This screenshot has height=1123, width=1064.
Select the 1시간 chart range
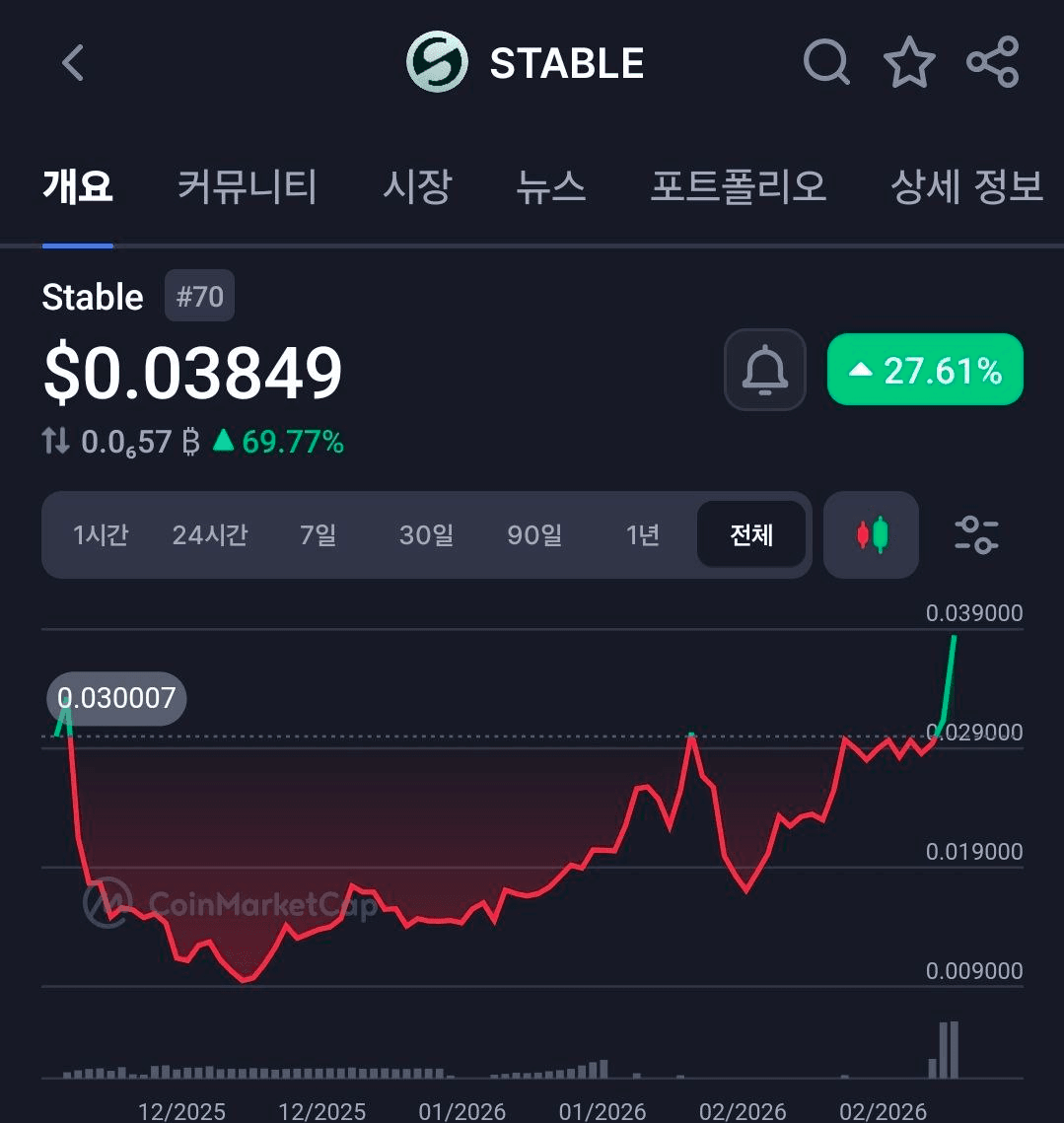click(x=101, y=535)
